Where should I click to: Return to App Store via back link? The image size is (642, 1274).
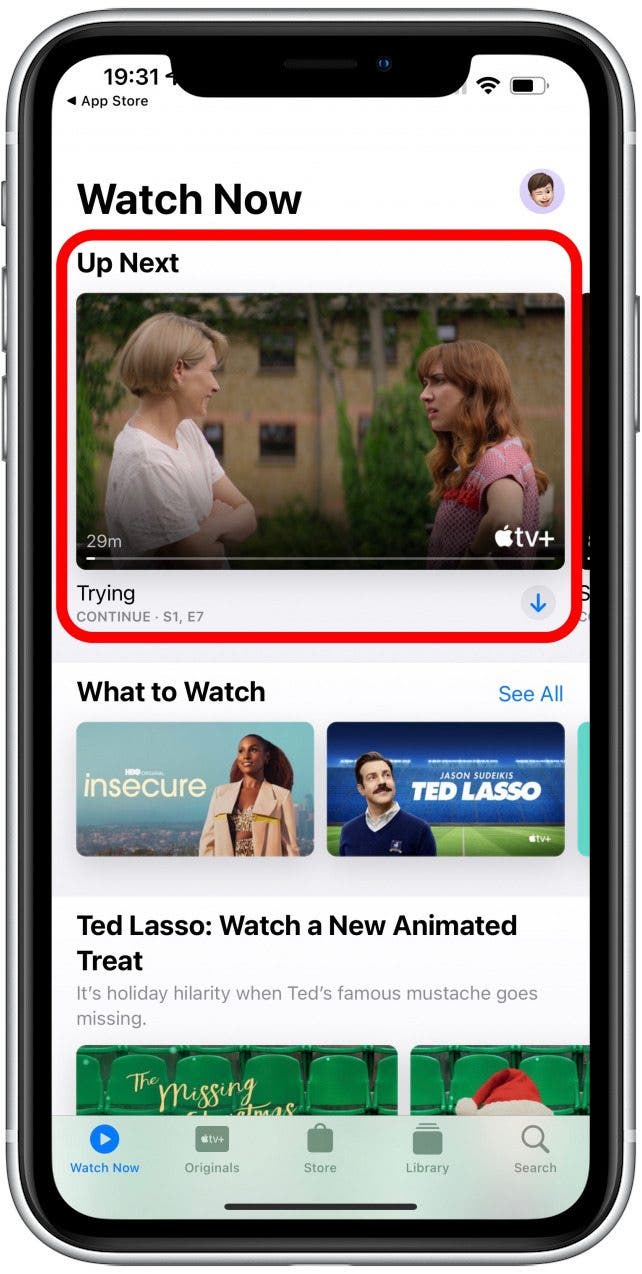click(106, 101)
